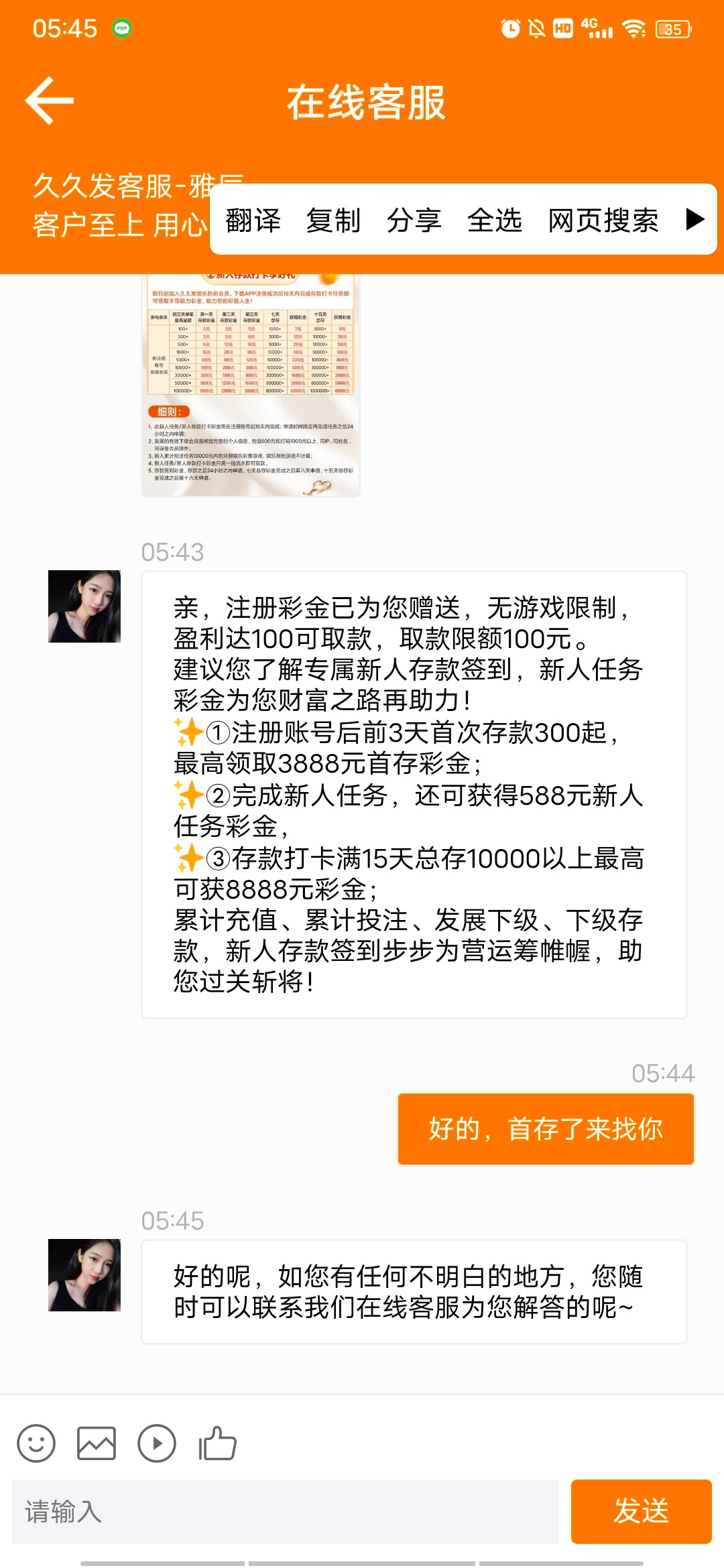Go back using the top arrow
724x1568 pixels.
point(49,101)
